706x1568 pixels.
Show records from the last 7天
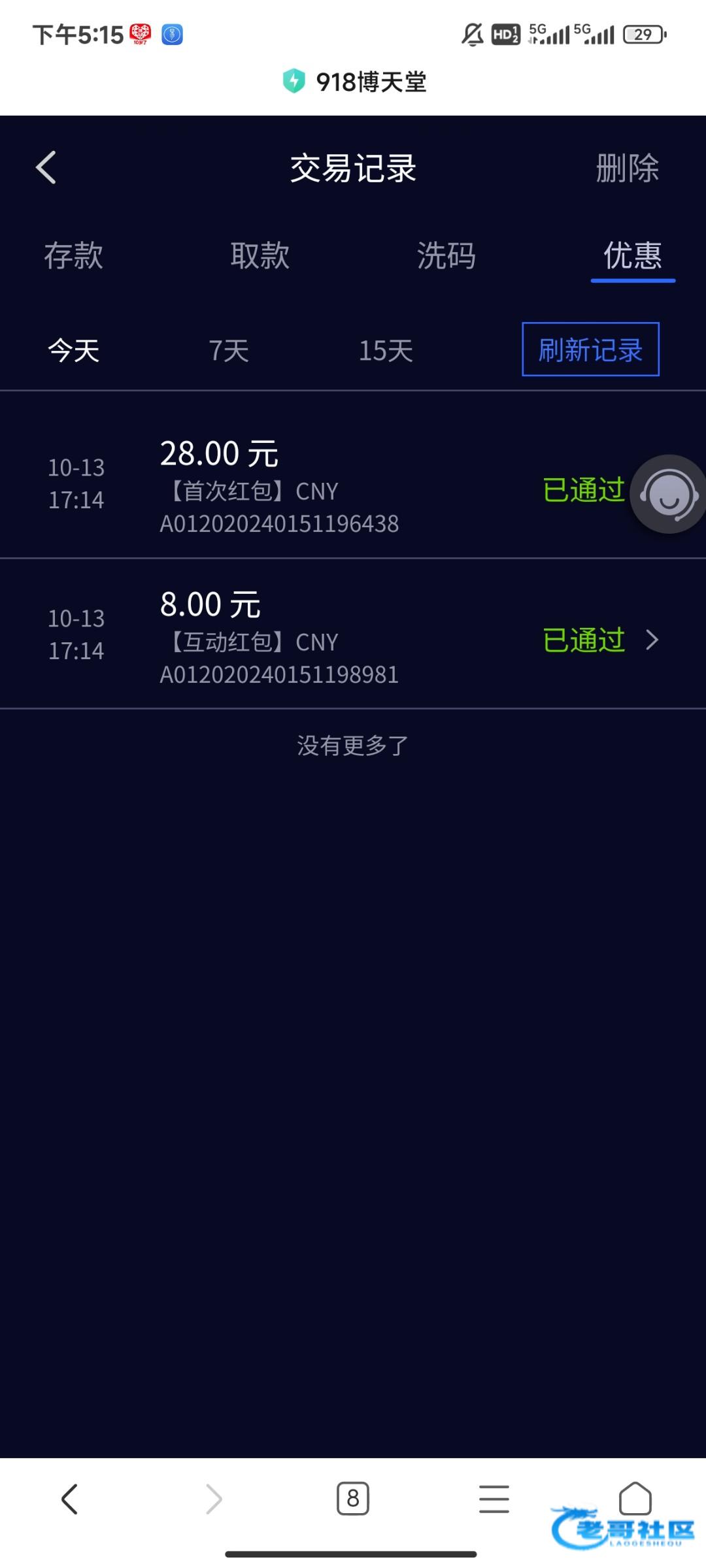tap(229, 351)
